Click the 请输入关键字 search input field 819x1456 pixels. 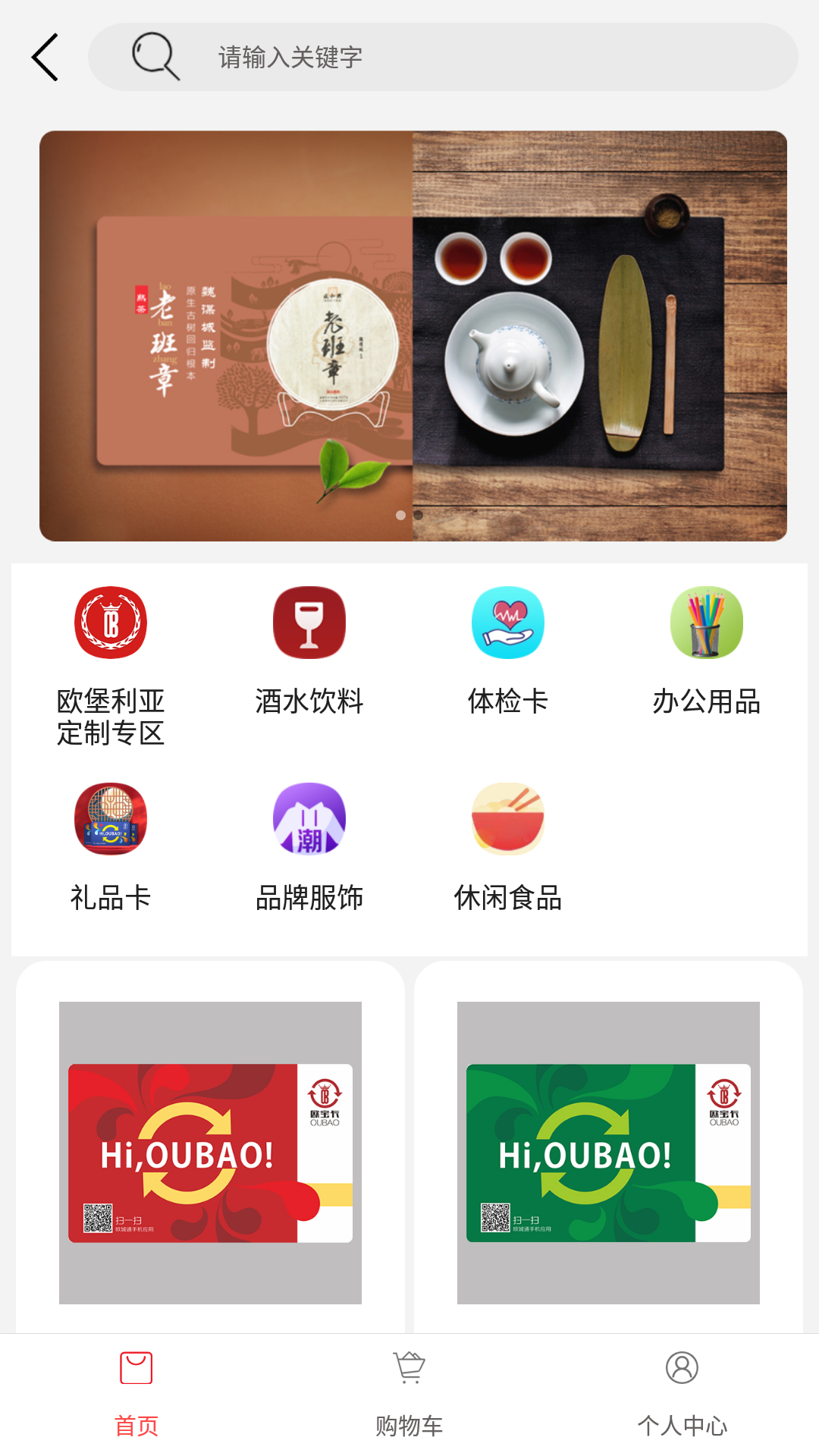pos(455,57)
